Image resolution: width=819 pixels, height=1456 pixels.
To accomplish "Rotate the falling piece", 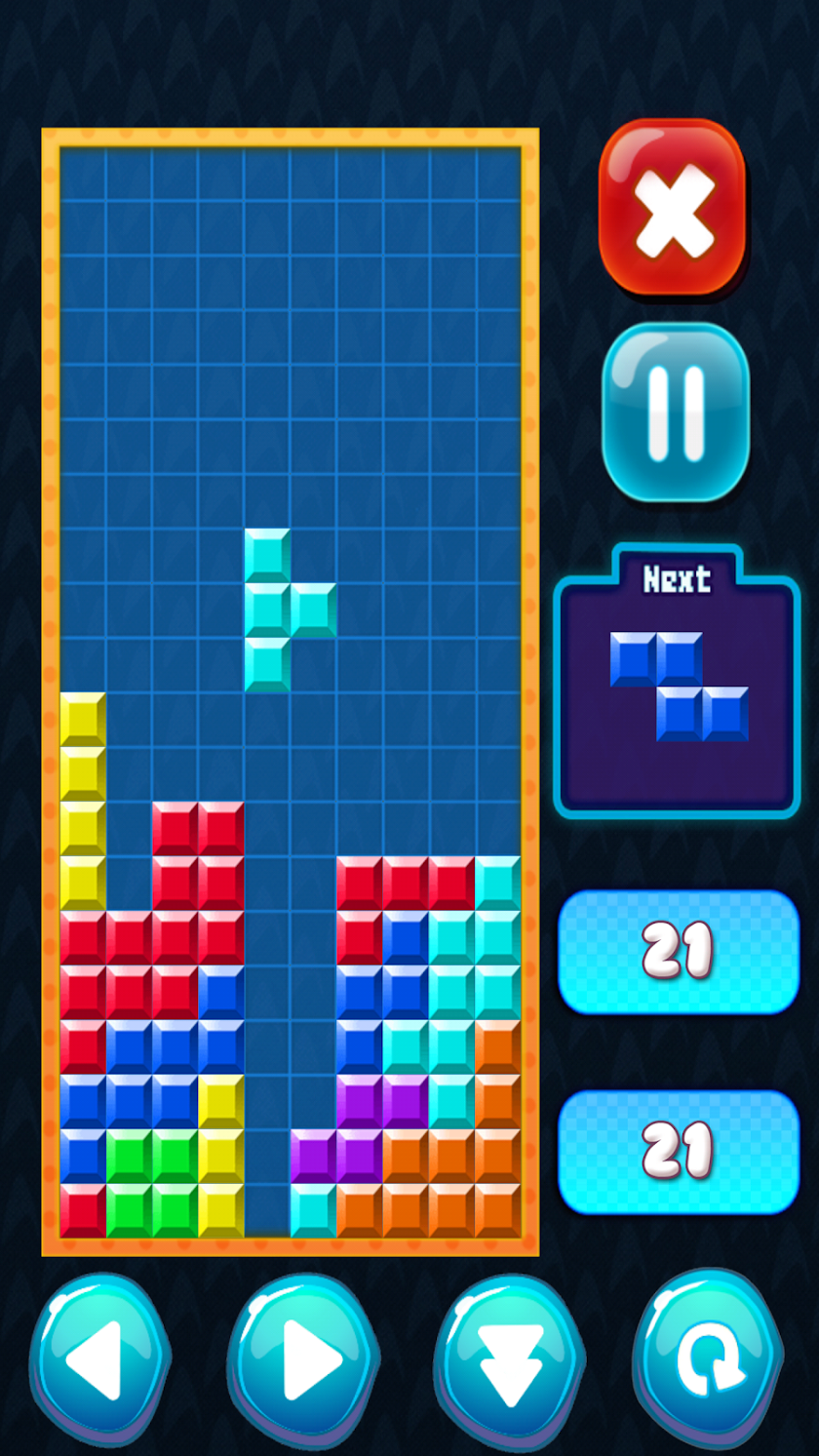I will pos(709,1358).
